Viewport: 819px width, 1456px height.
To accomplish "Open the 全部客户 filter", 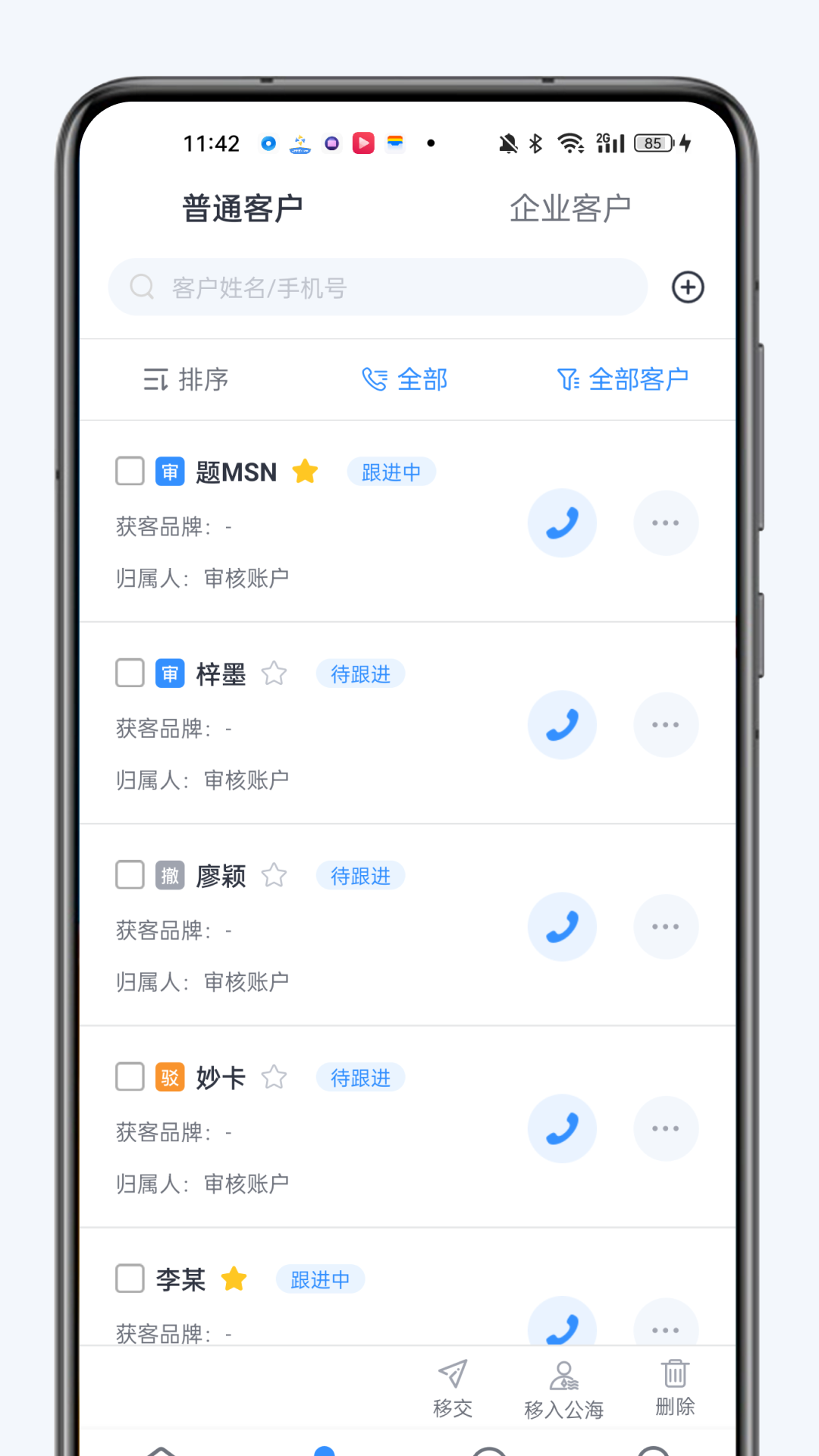I will click(x=623, y=379).
